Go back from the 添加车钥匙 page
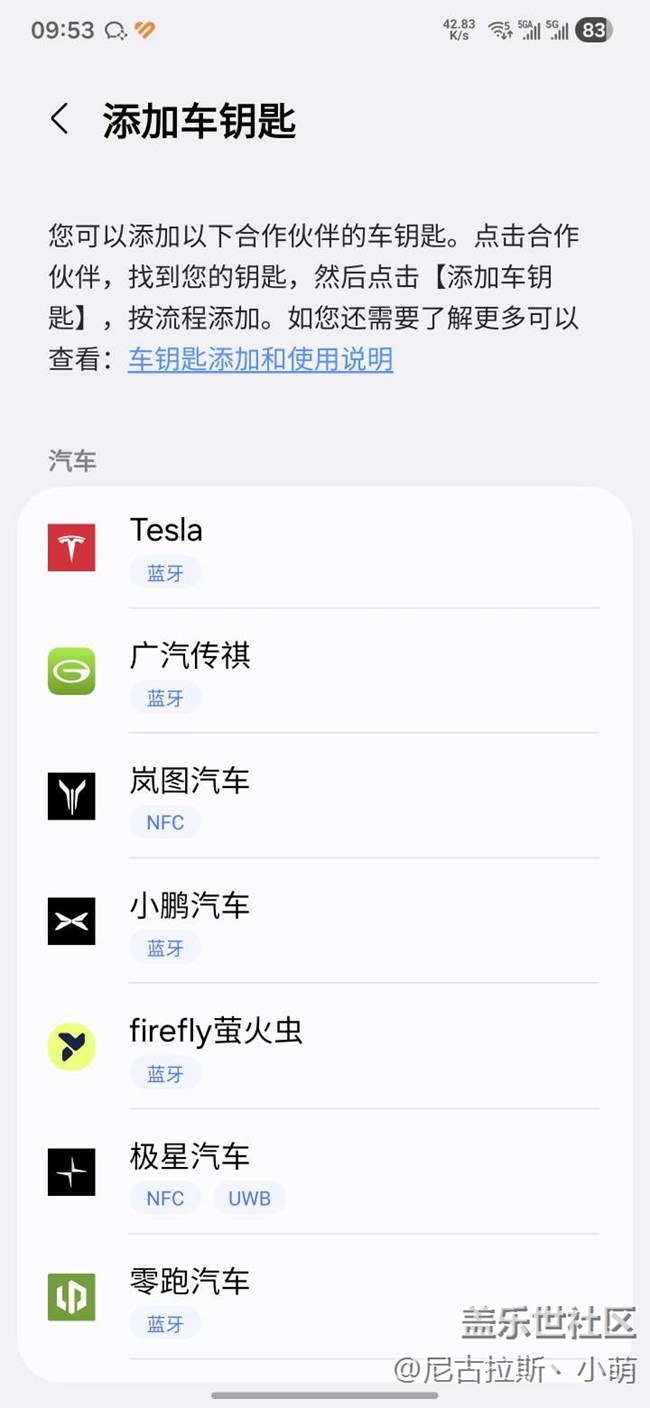 (60, 119)
